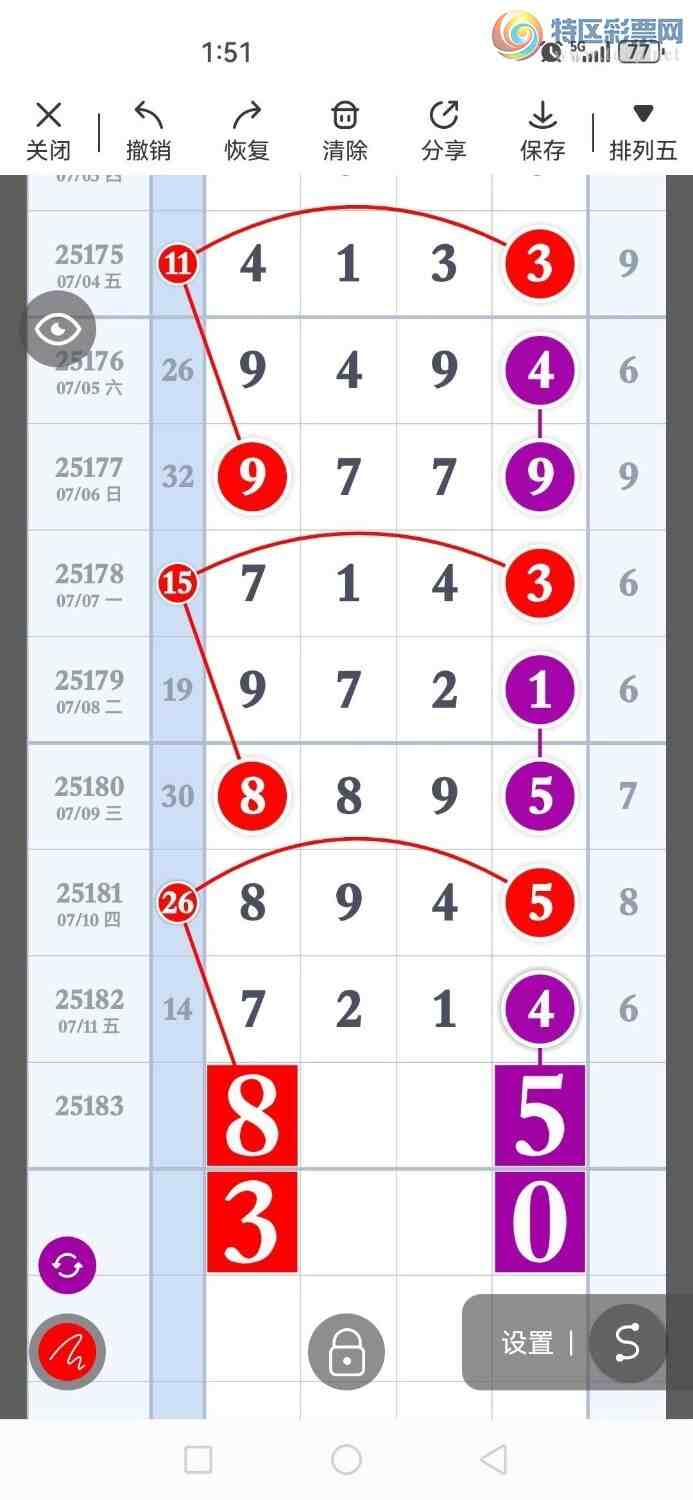Tap the system back navigation triangle
This screenshot has height=1500, width=693.
coord(493,1459)
